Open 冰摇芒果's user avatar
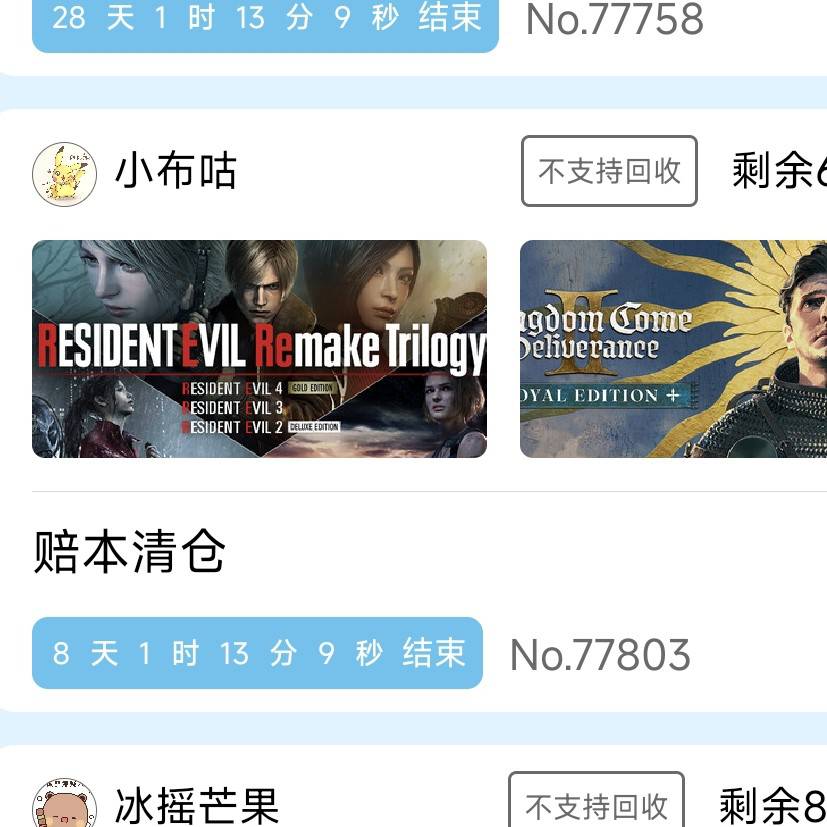Viewport: 827px width, 827px height. [65, 805]
